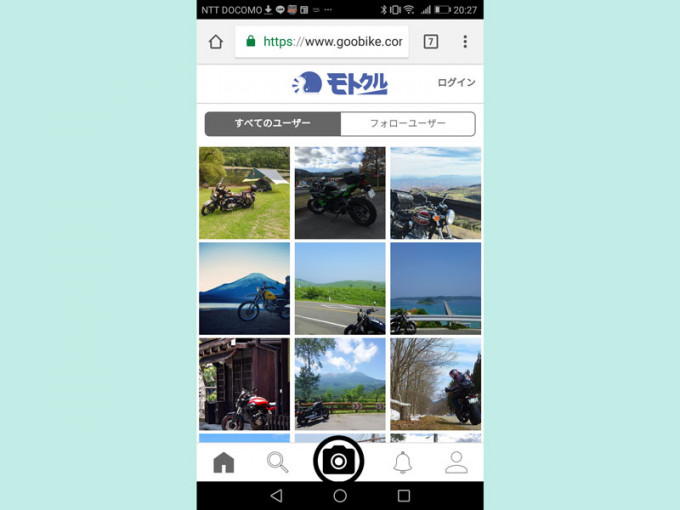680x510 pixels.
Task: Open the photo of bike overlooking hazy hills
Action: coord(435,192)
